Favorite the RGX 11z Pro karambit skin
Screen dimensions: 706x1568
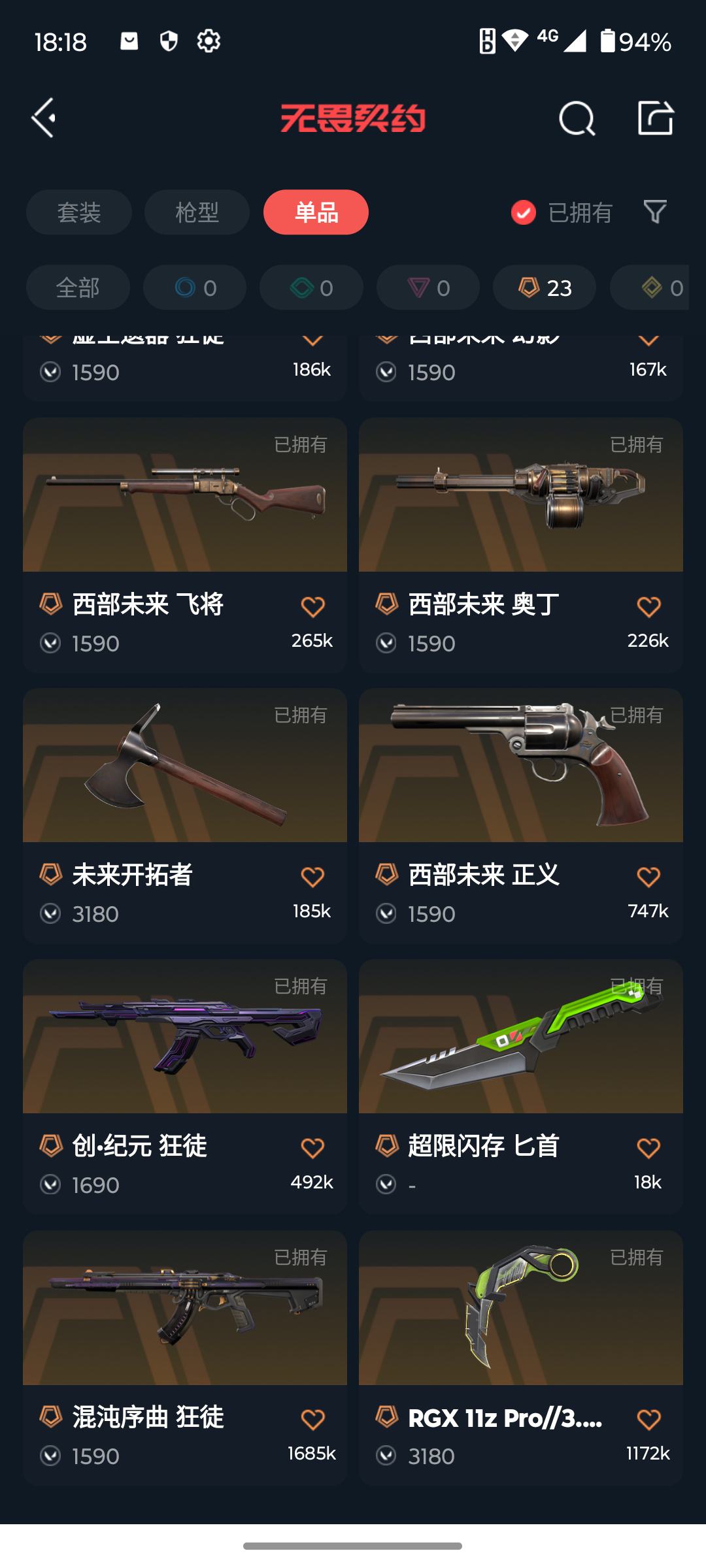coord(648,1419)
